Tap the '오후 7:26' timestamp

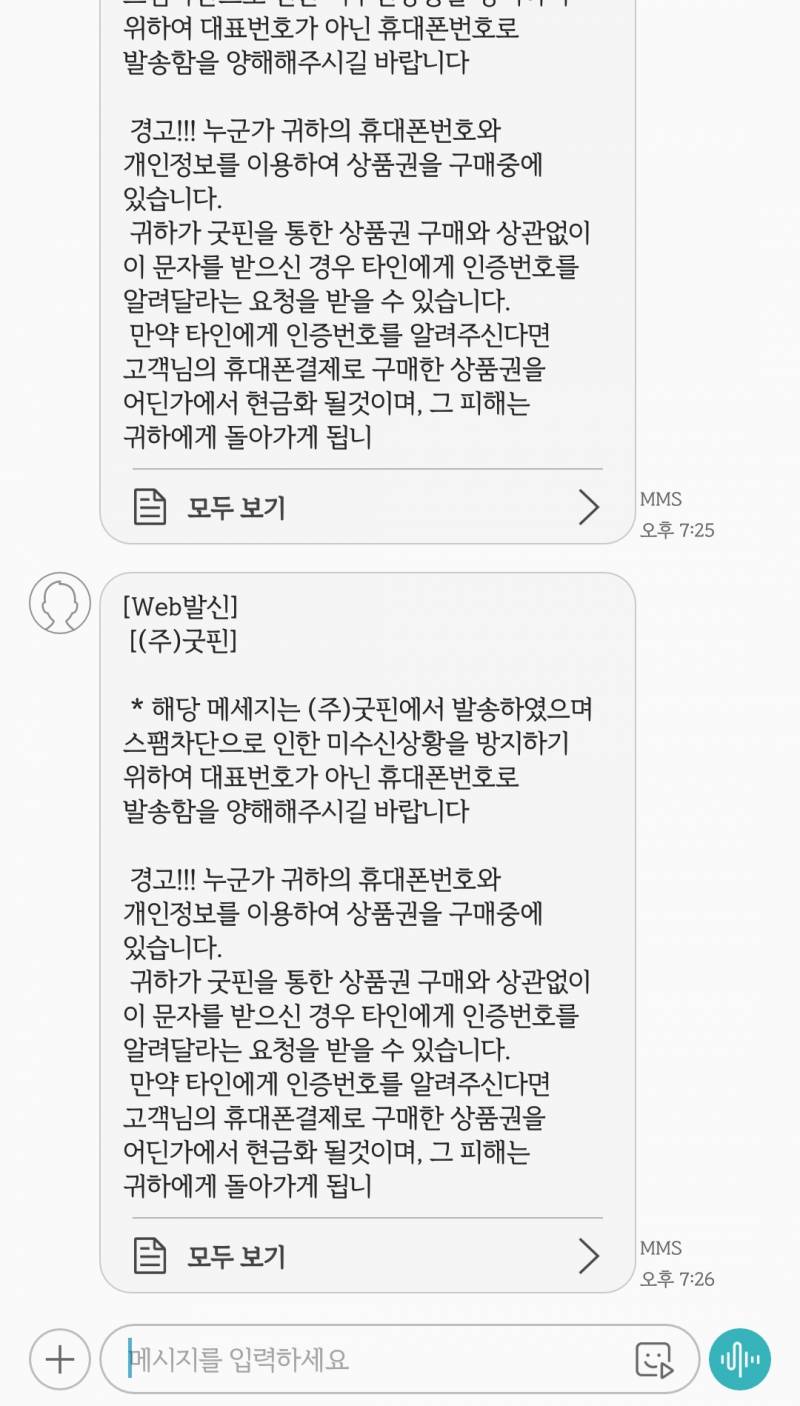[x=676, y=1279]
